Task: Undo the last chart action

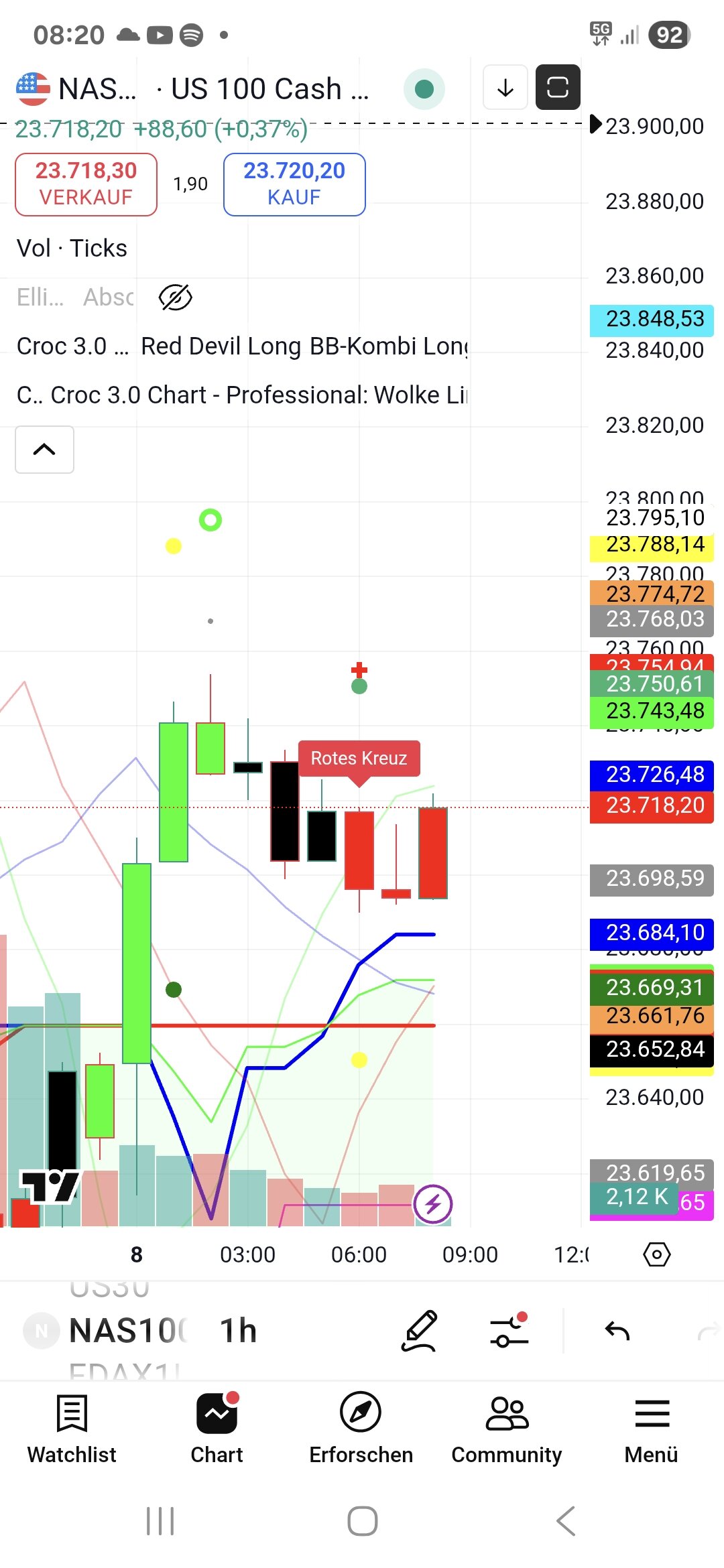Action: [617, 1331]
